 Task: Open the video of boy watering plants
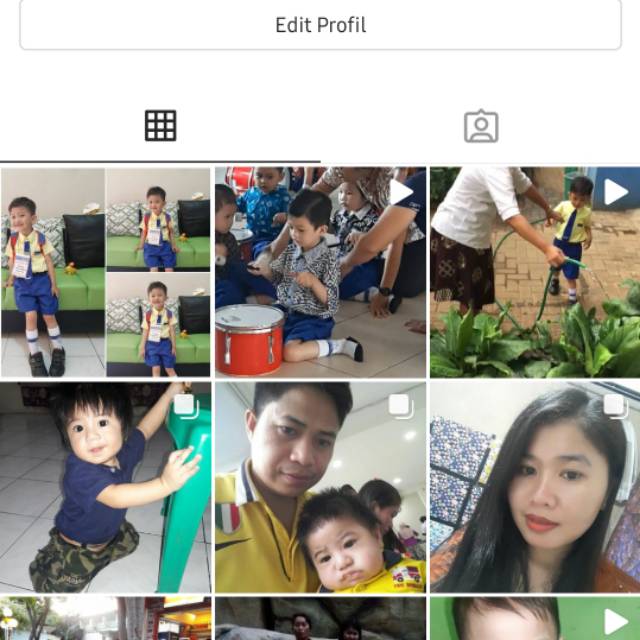[535, 272]
